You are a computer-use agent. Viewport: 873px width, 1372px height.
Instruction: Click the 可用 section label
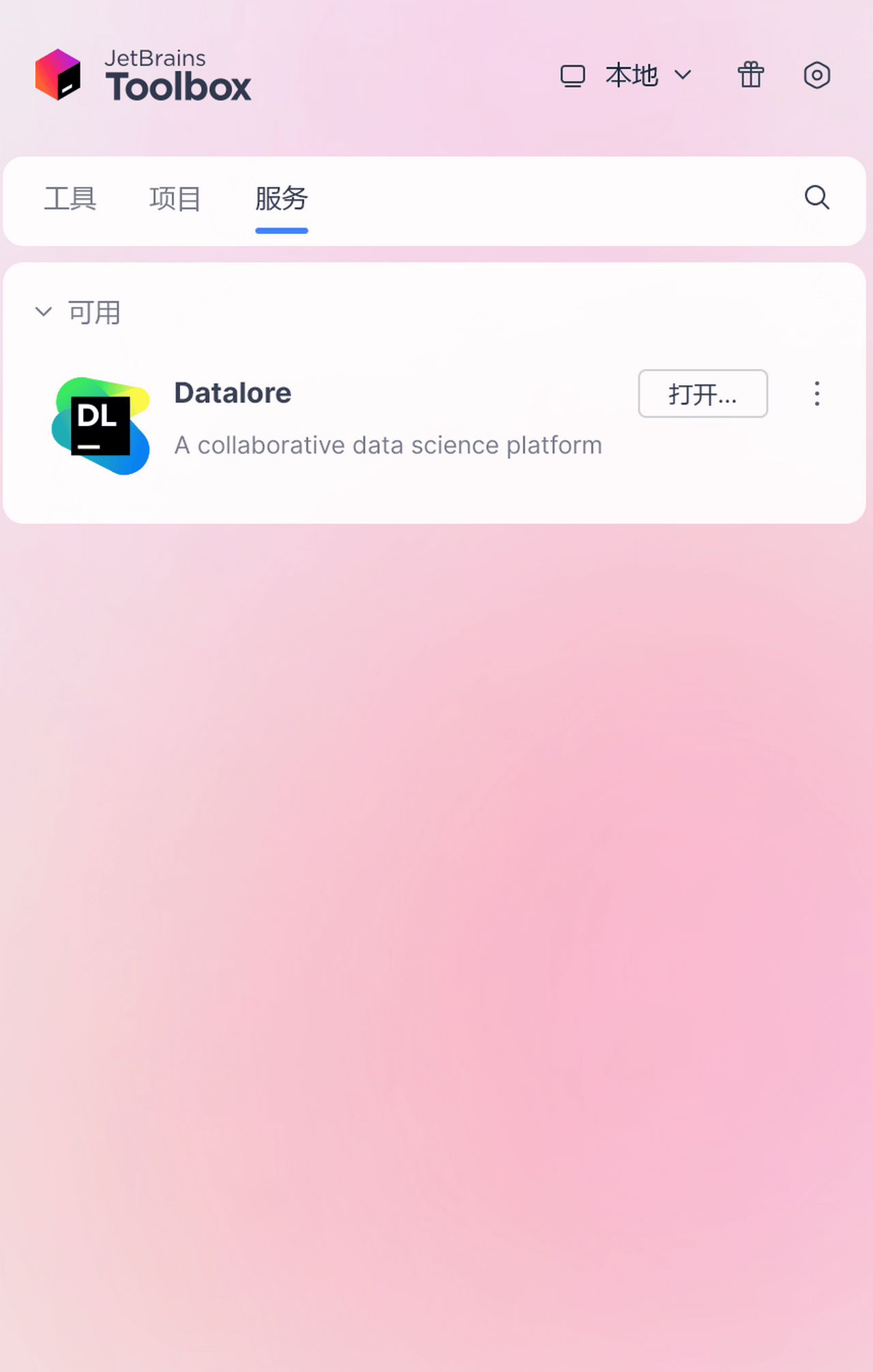point(93,312)
